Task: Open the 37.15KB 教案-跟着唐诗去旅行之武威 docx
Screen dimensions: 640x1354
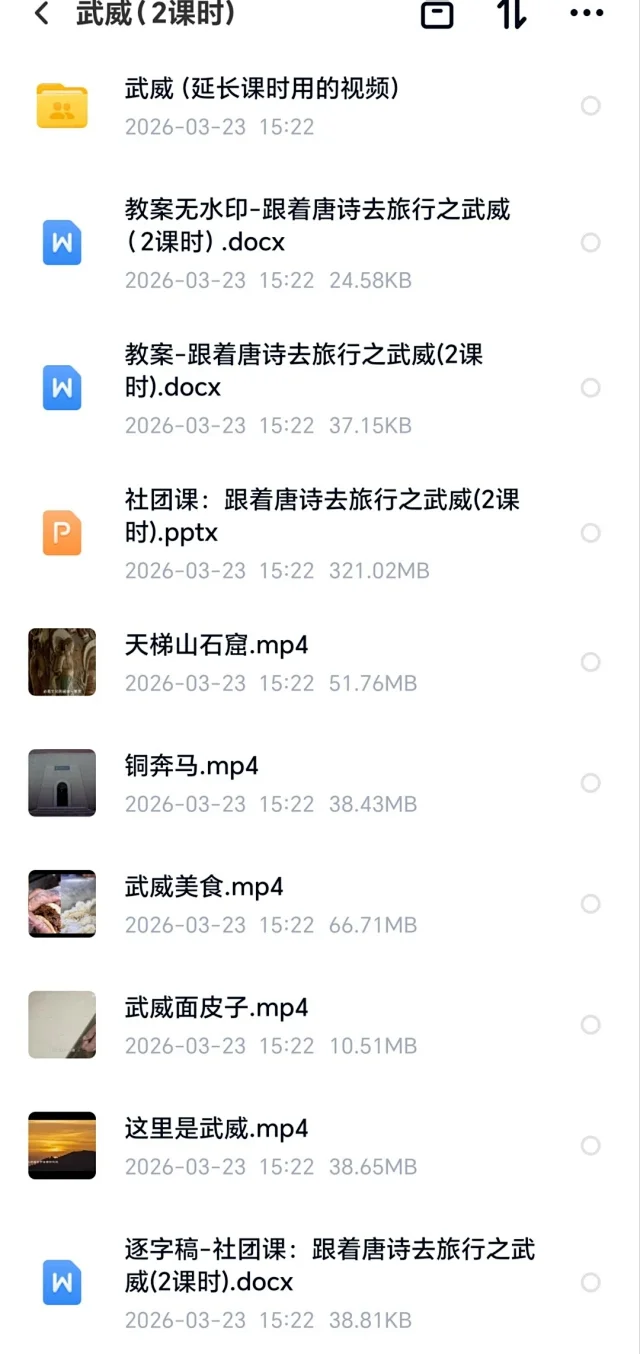Action: tap(303, 388)
